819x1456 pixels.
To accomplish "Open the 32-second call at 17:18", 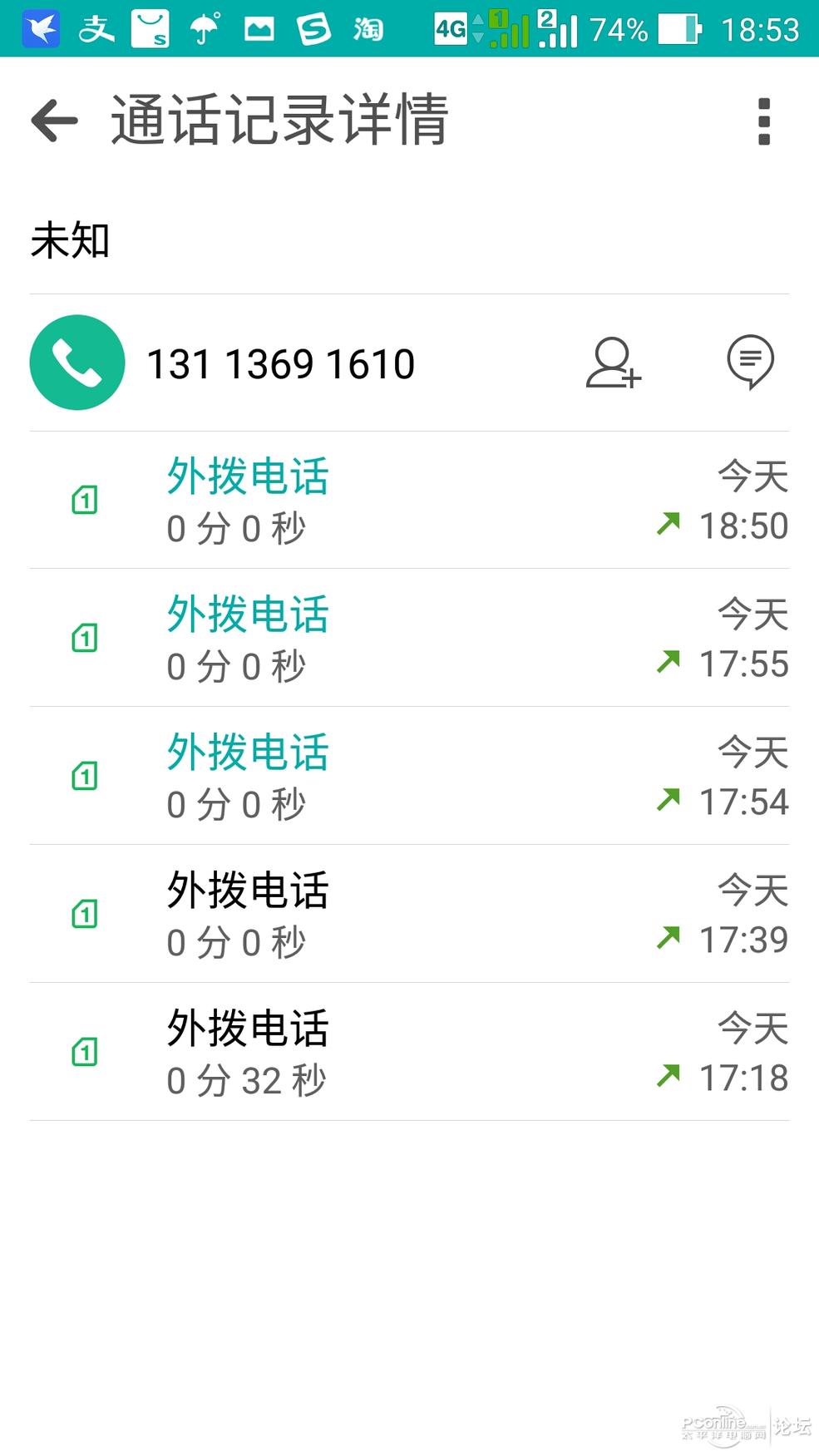I will (x=409, y=1052).
